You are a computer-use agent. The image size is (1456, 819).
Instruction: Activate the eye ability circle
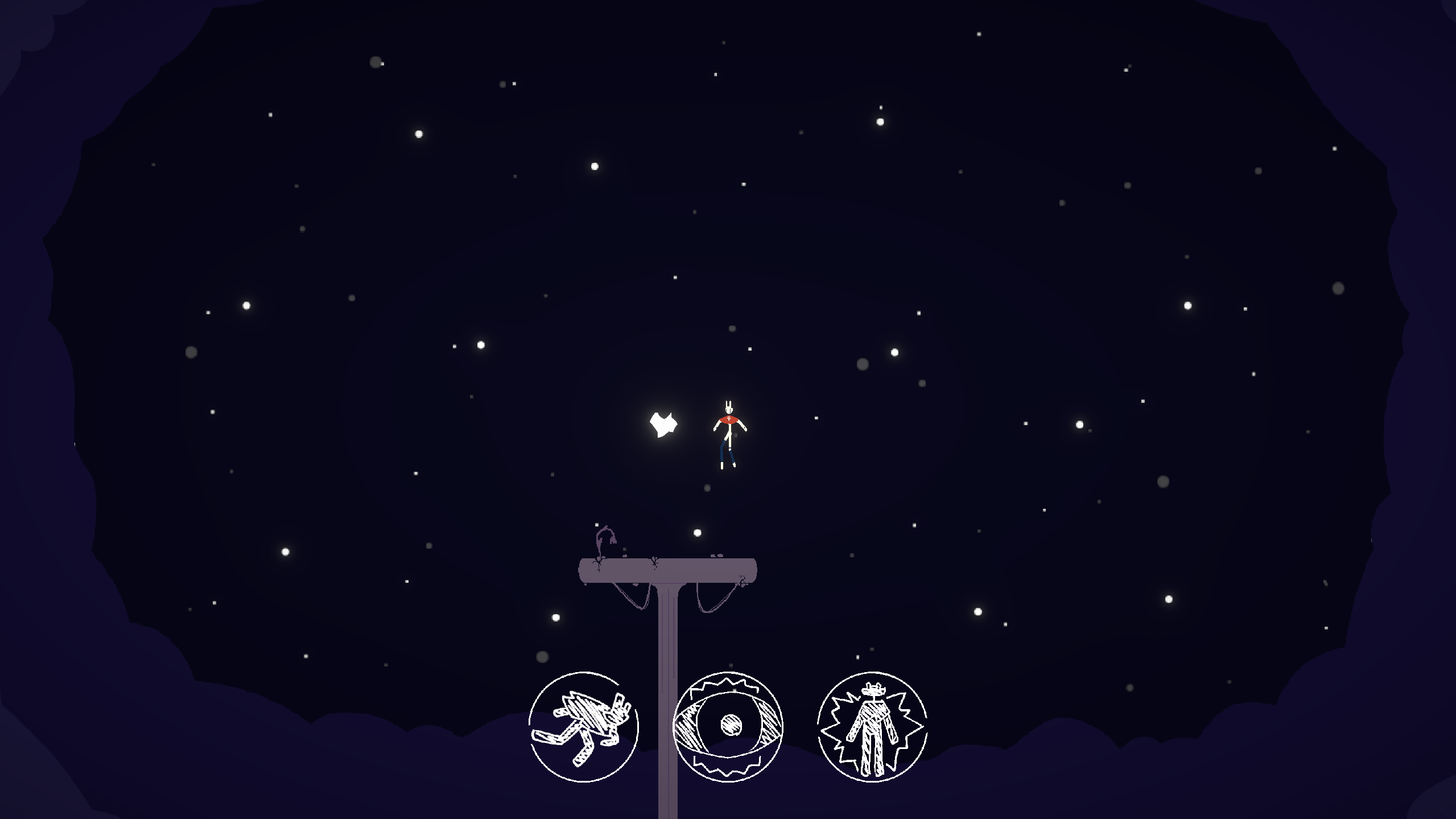(x=728, y=727)
